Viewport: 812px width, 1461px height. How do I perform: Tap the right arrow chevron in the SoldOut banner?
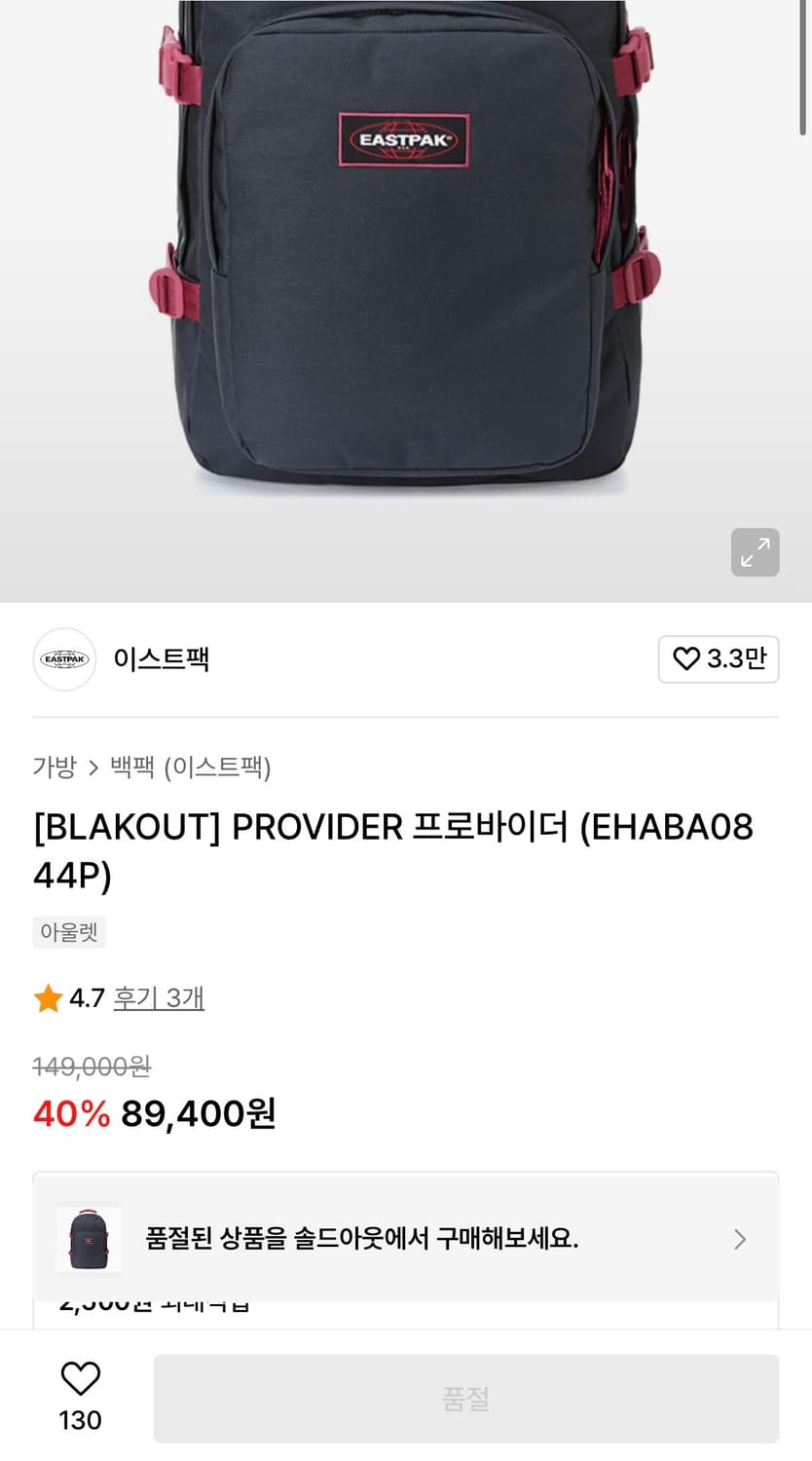741,1239
